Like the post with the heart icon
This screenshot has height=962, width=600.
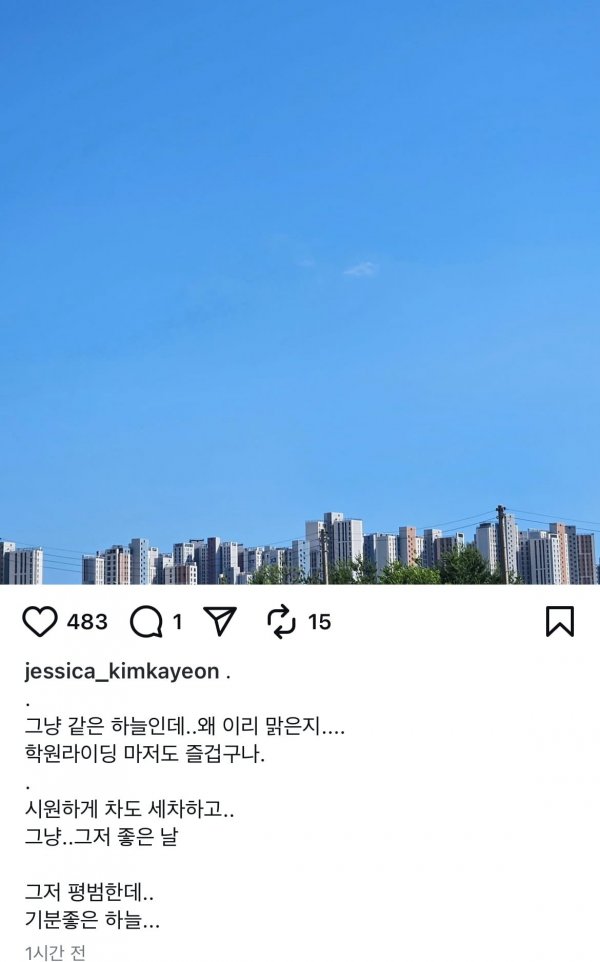tap(40, 621)
